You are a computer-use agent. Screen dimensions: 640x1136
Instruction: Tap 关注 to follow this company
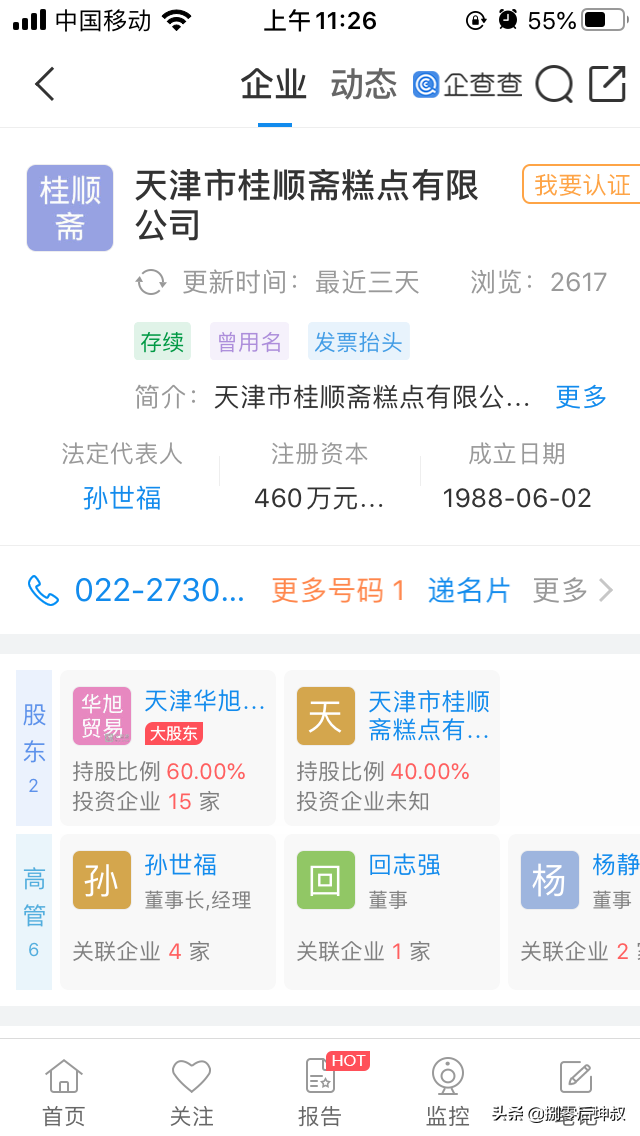191,1092
